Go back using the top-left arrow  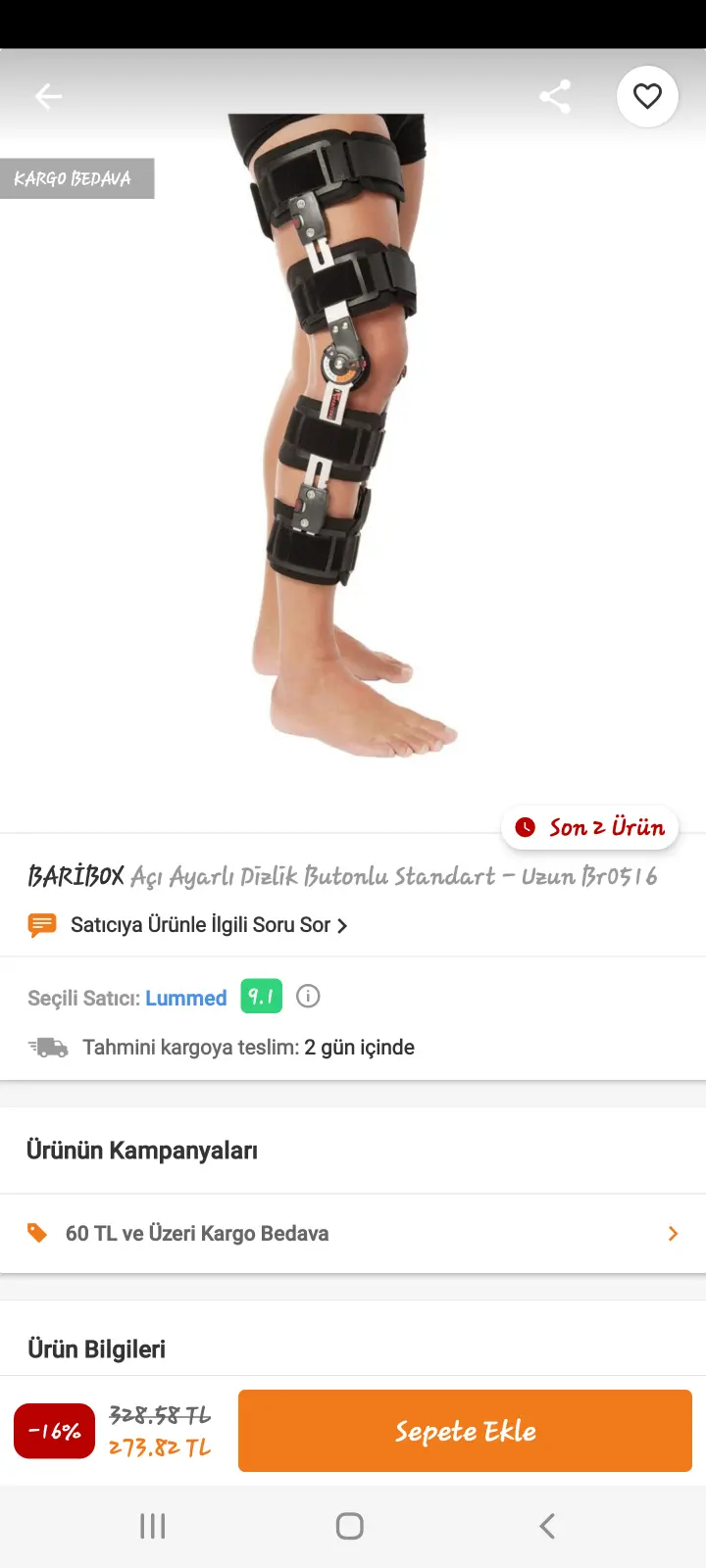point(48,96)
